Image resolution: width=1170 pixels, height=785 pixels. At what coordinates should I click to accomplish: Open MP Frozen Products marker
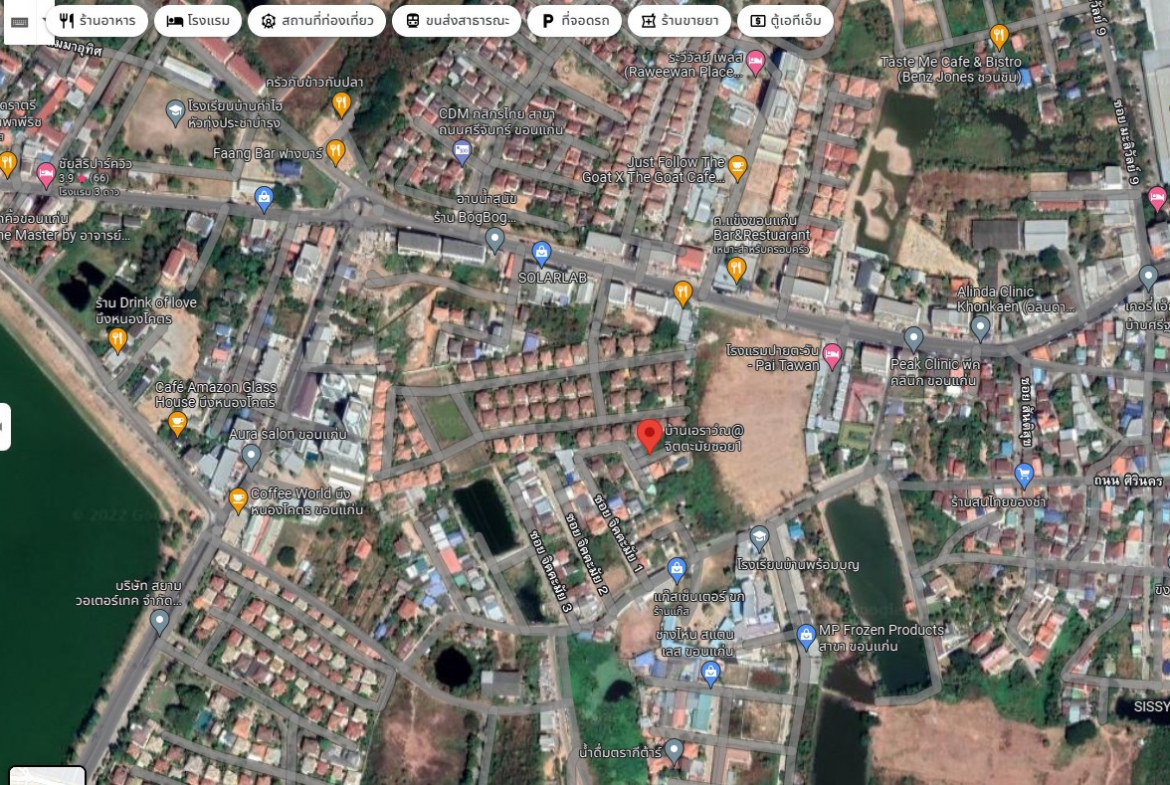pyautogui.click(x=806, y=635)
